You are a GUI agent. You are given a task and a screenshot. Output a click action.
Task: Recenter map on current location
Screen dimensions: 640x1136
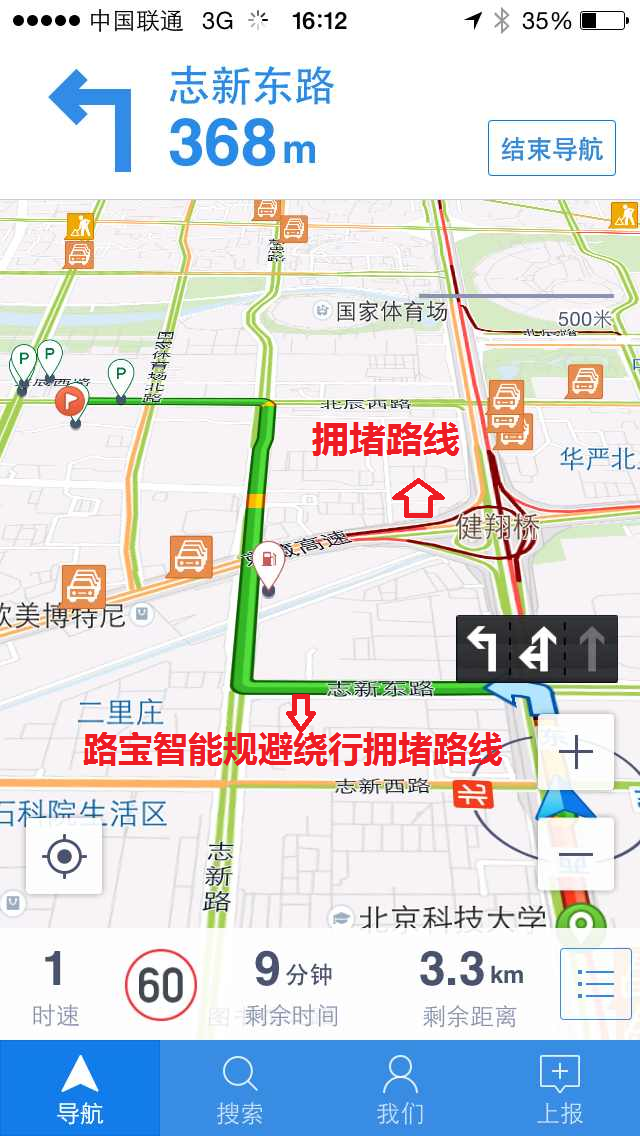click(x=64, y=856)
